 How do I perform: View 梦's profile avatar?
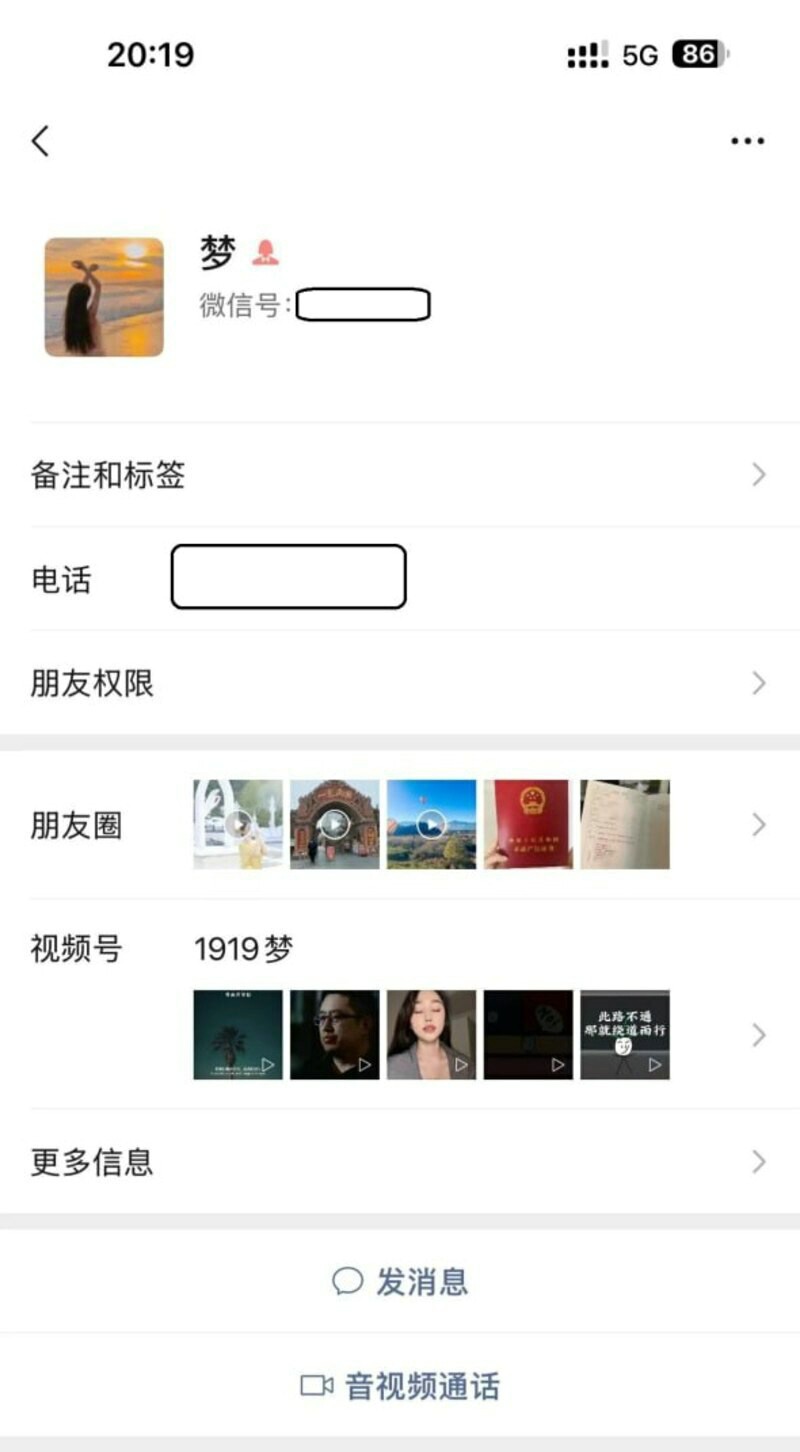click(x=104, y=297)
